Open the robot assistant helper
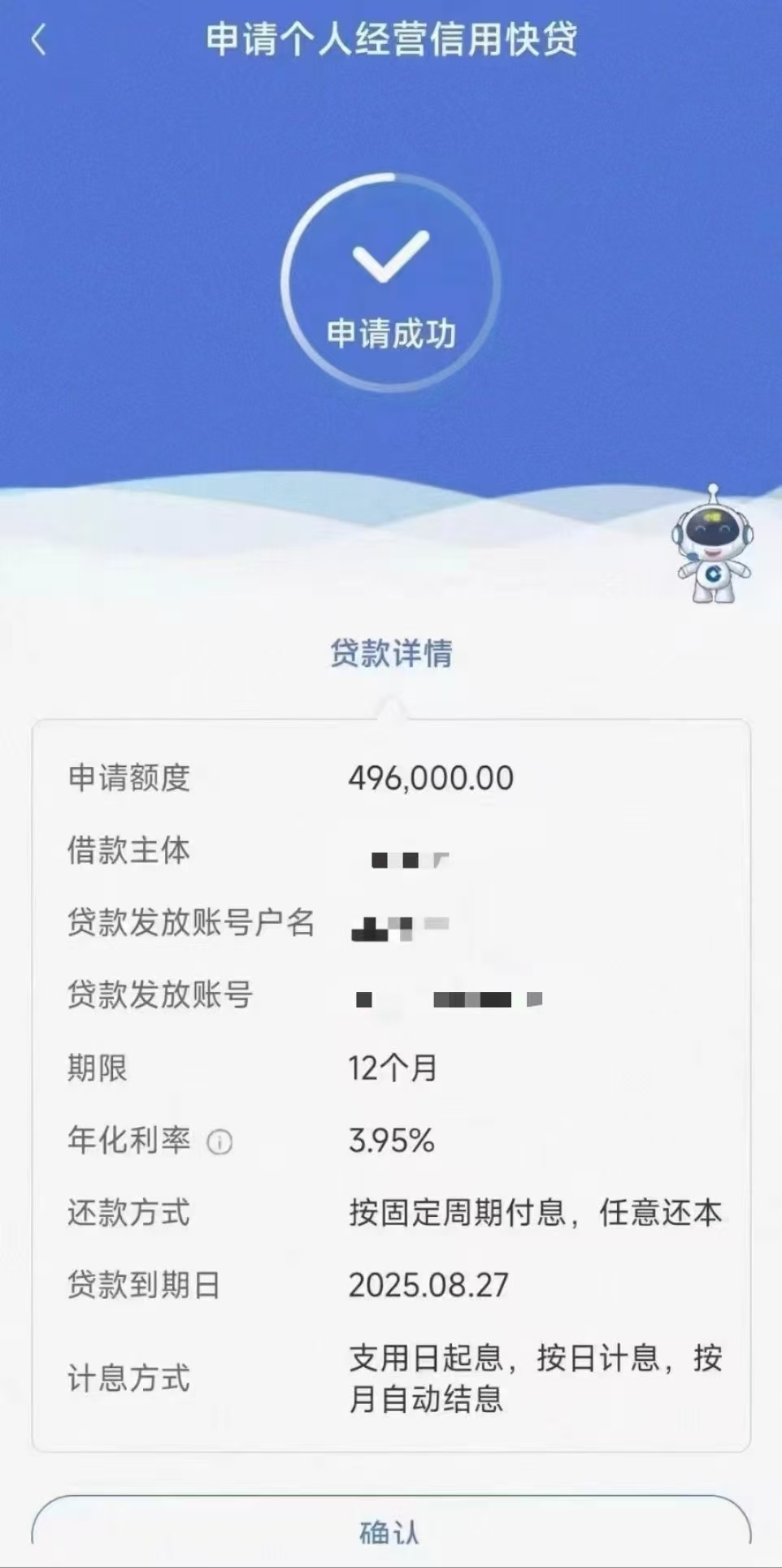 pos(712,546)
